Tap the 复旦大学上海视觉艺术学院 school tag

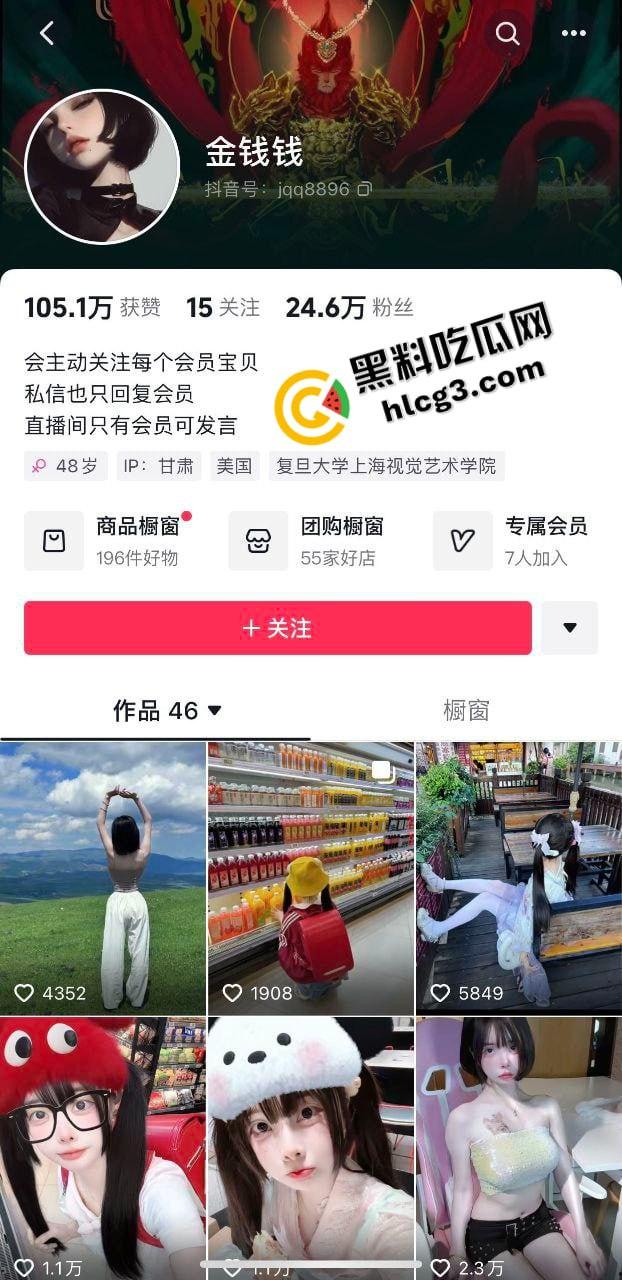[x=386, y=466]
